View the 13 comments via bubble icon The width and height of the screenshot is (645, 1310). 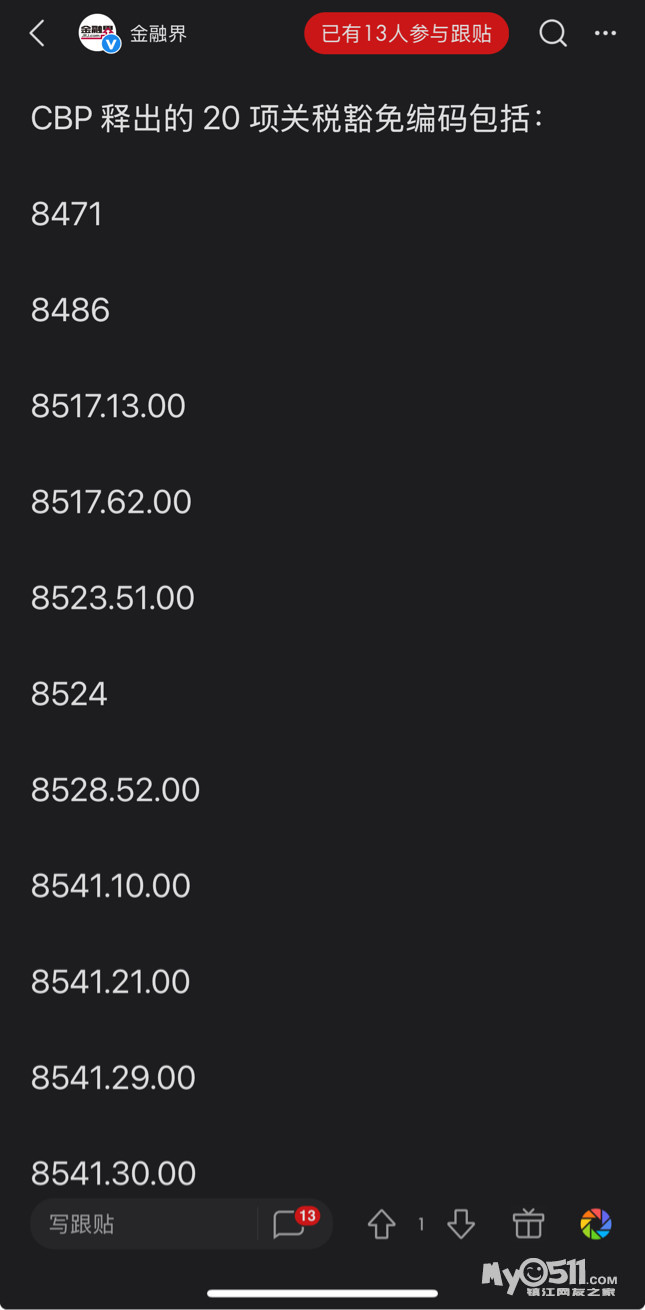tap(290, 1224)
